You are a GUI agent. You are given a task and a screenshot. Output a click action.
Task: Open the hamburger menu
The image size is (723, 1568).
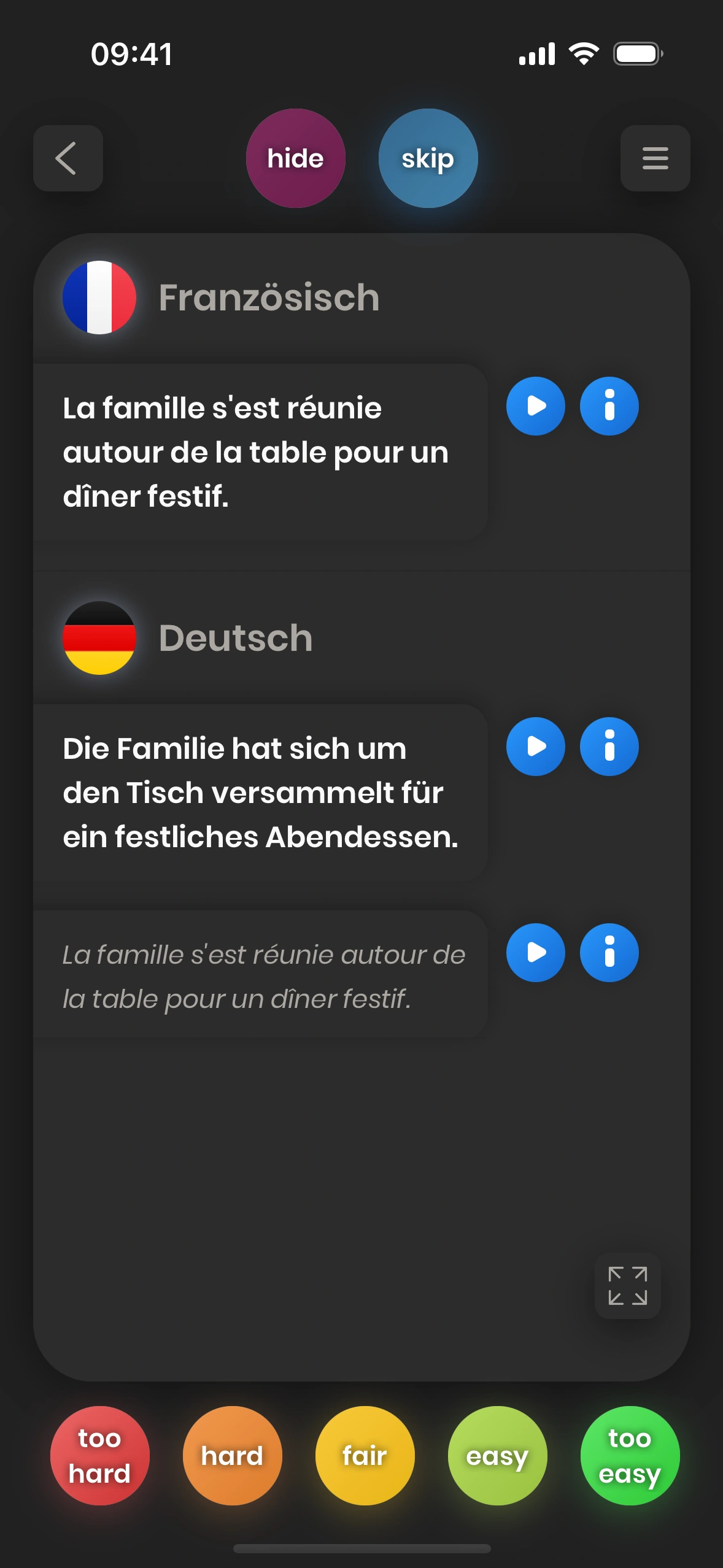[655, 158]
